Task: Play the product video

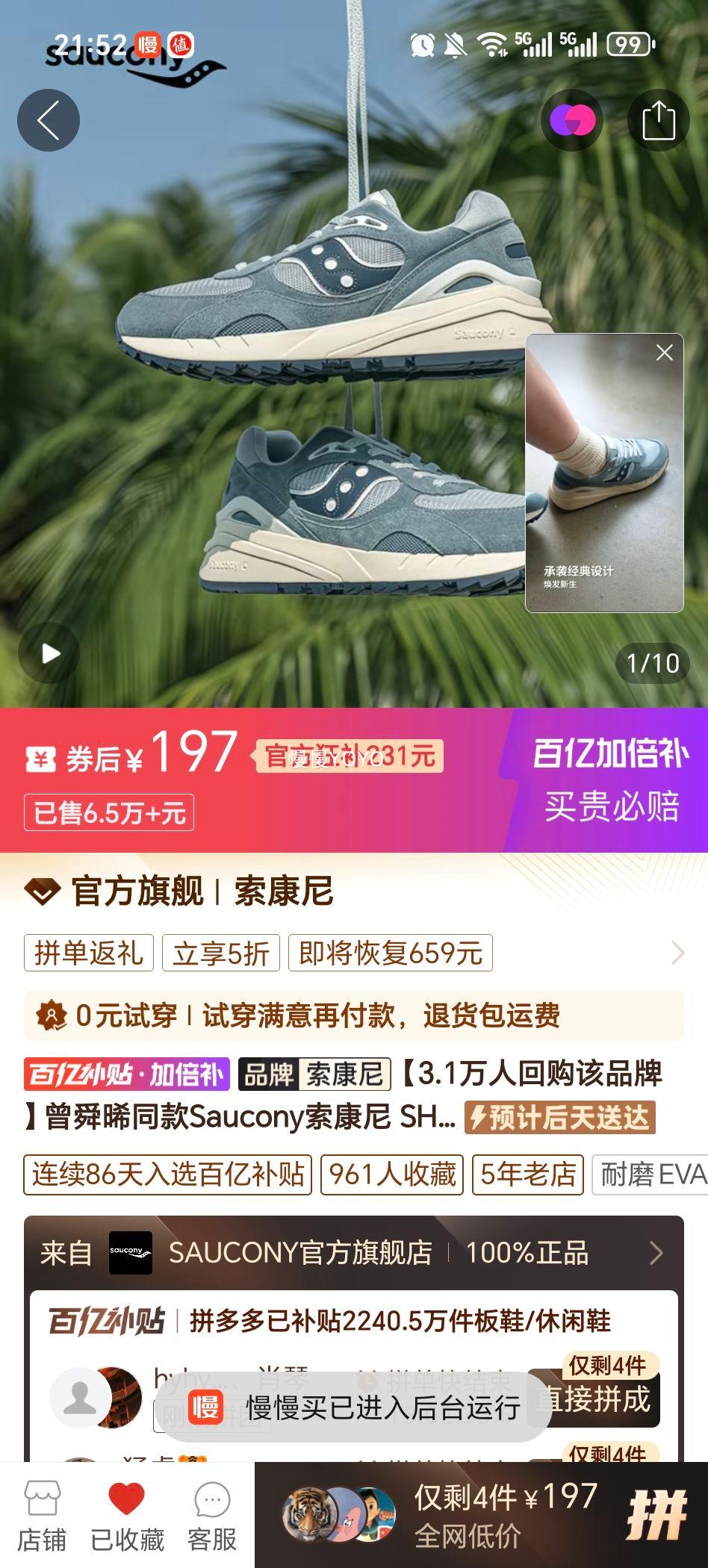Action: [x=49, y=653]
